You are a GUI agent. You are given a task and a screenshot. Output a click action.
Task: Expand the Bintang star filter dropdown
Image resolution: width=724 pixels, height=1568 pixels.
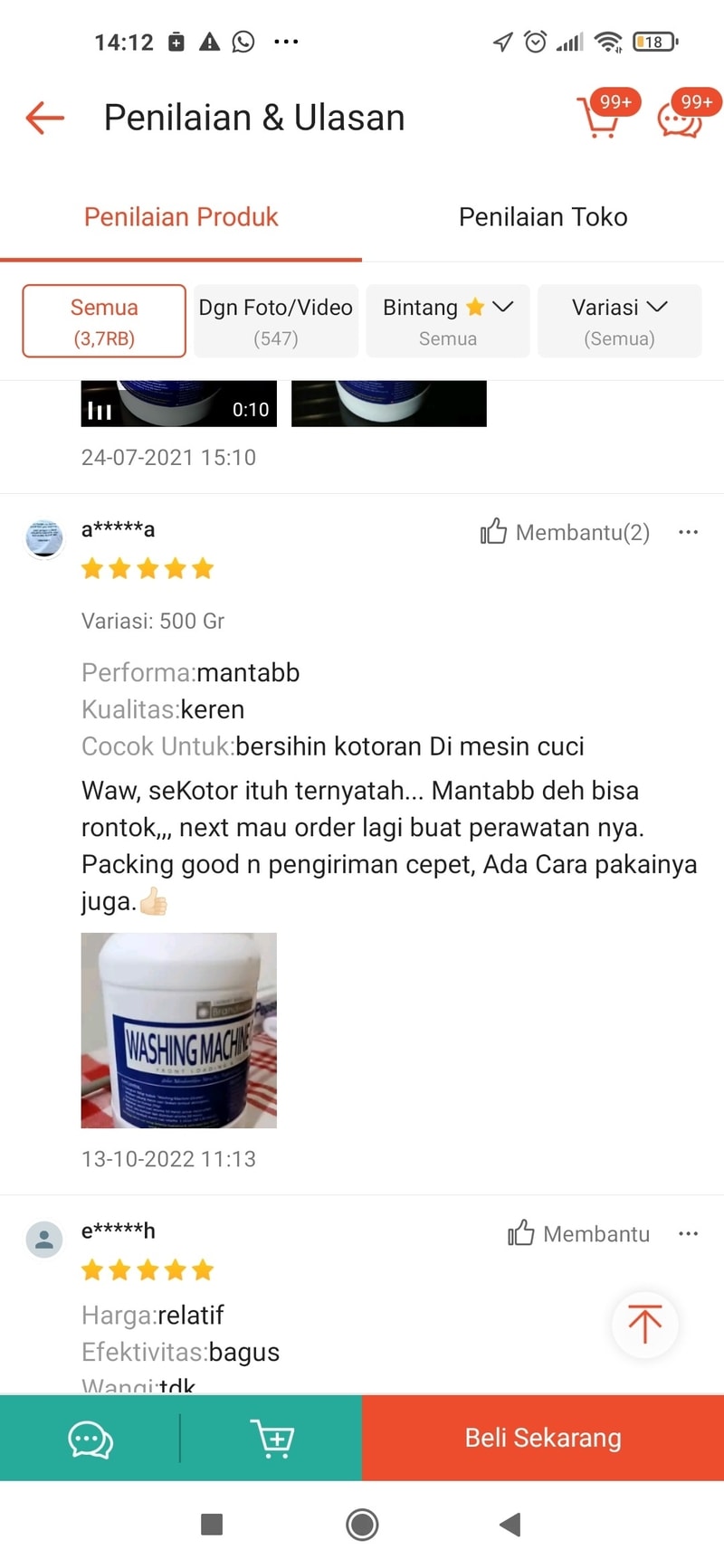click(448, 321)
